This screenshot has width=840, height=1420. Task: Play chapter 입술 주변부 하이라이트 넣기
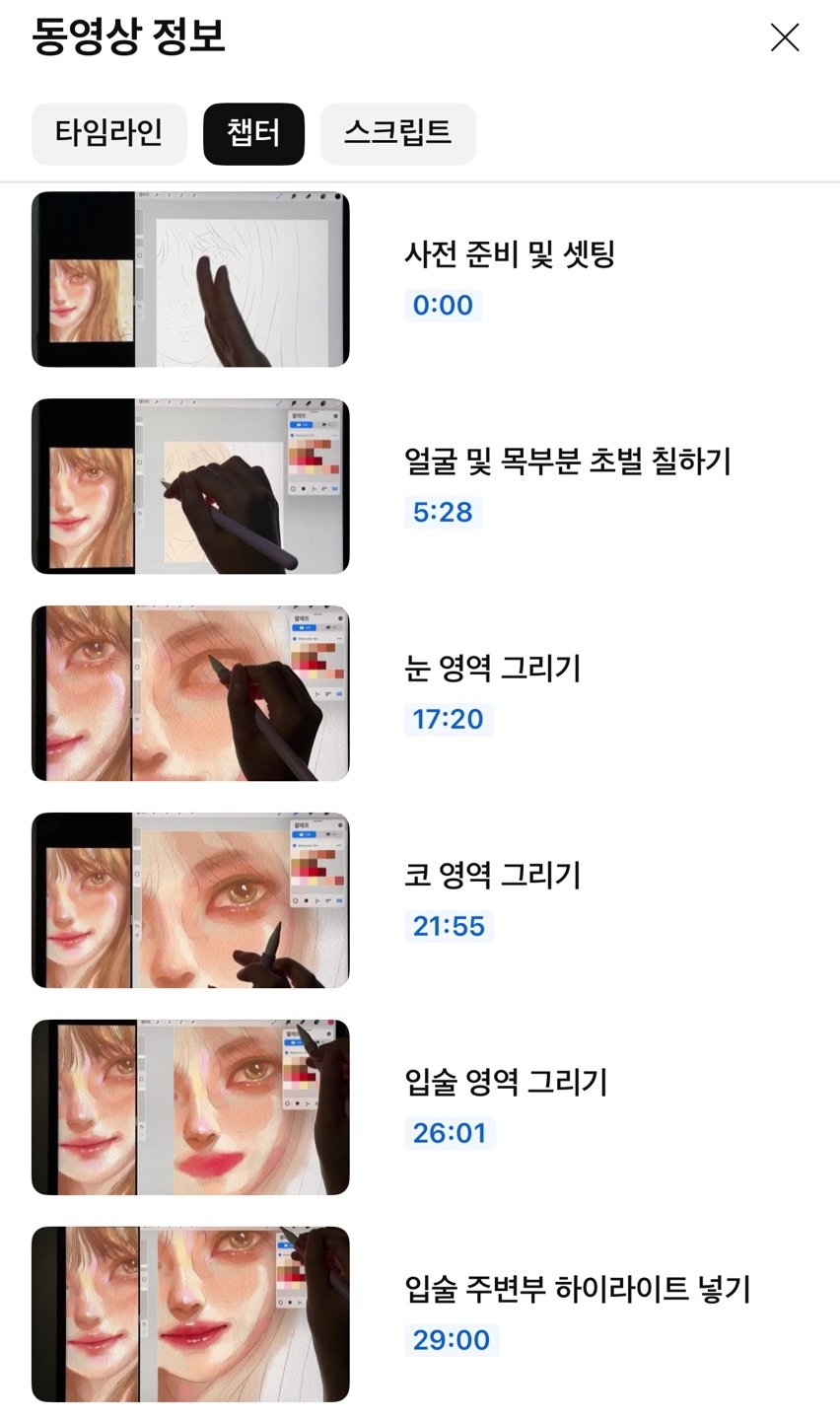(577, 1289)
